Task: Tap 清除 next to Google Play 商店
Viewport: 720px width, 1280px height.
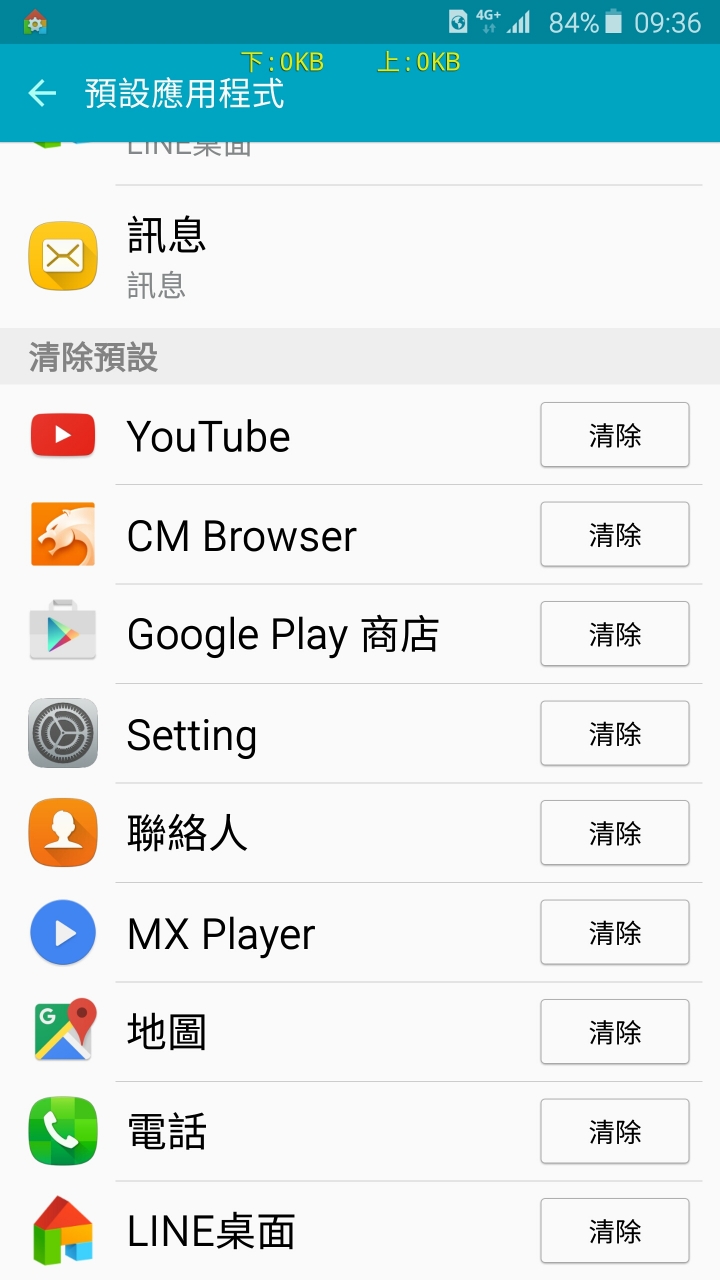Action: point(614,634)
